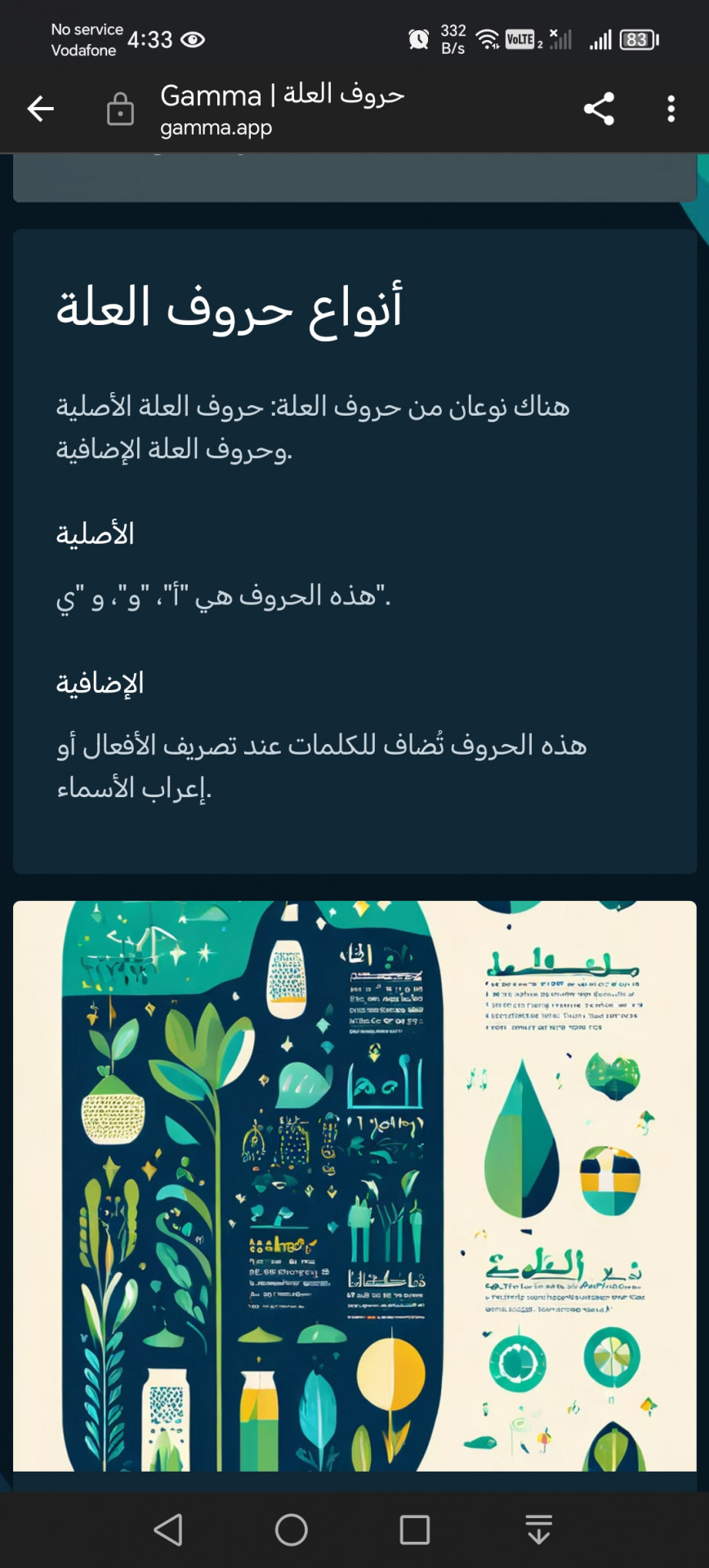
Task: Open the three-dot overflow menu
Action: coord(671,109)
